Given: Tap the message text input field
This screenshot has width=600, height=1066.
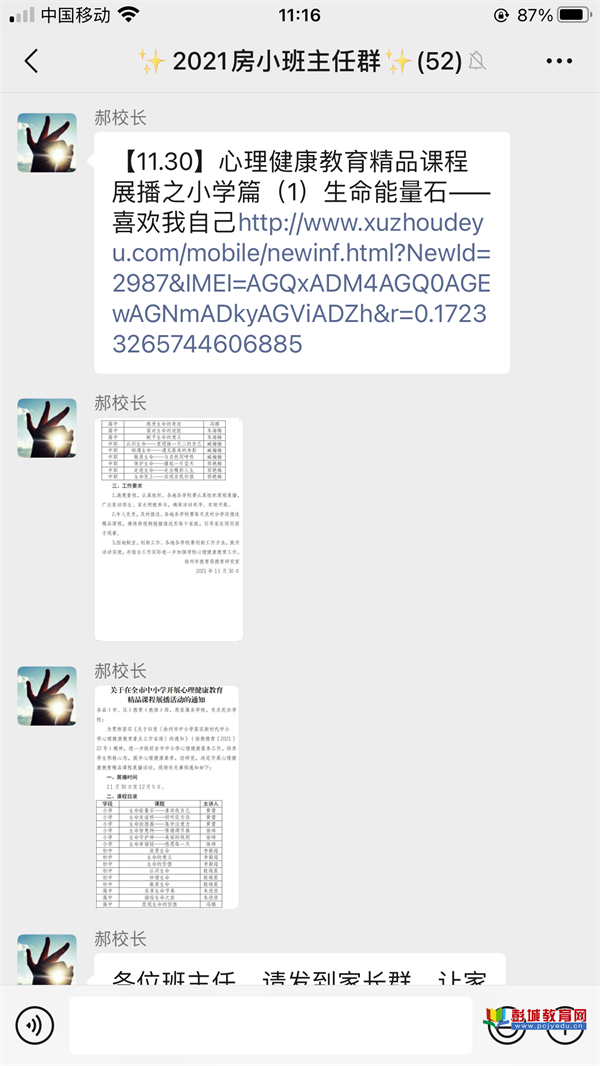Looking at the screenshot, I should pos(270,1024).
